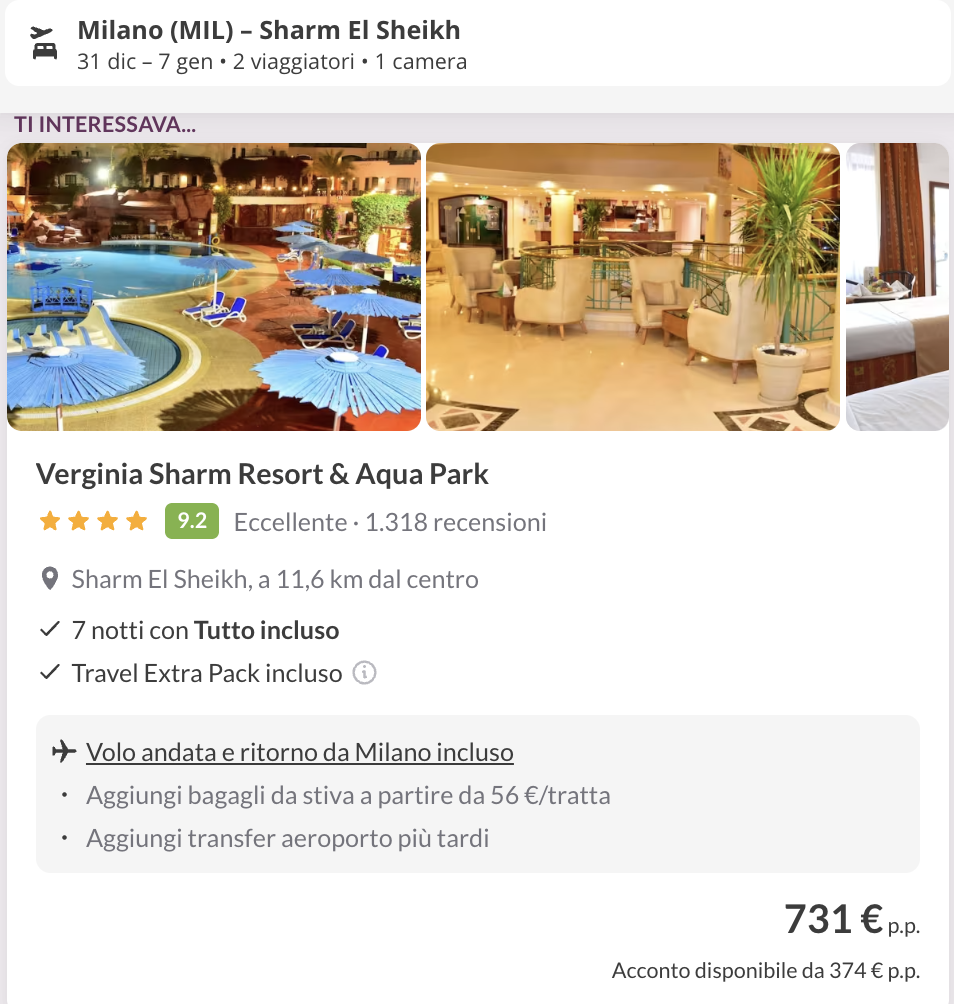
Task: Open the Verginia Sharm Resort listing title
Action: click(262, 474)
